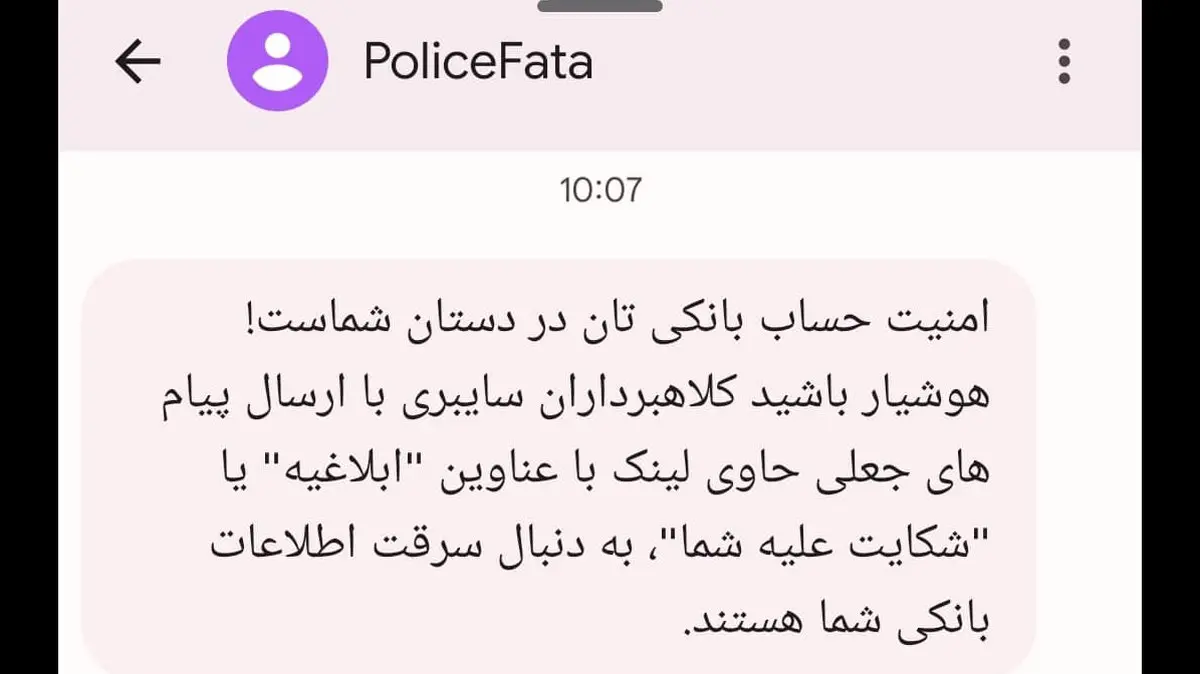Go back to the conversations list
Screen dimensions: 1200x674
[x=138, y=62]
